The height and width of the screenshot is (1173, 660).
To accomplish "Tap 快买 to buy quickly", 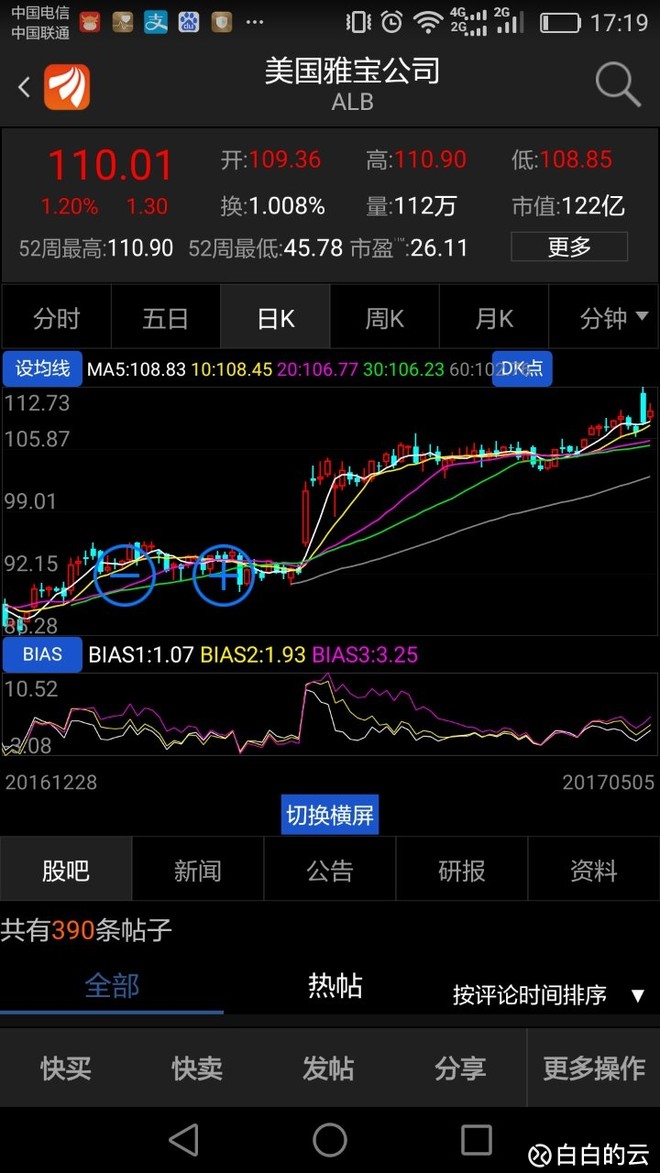I will [66, 1068].
